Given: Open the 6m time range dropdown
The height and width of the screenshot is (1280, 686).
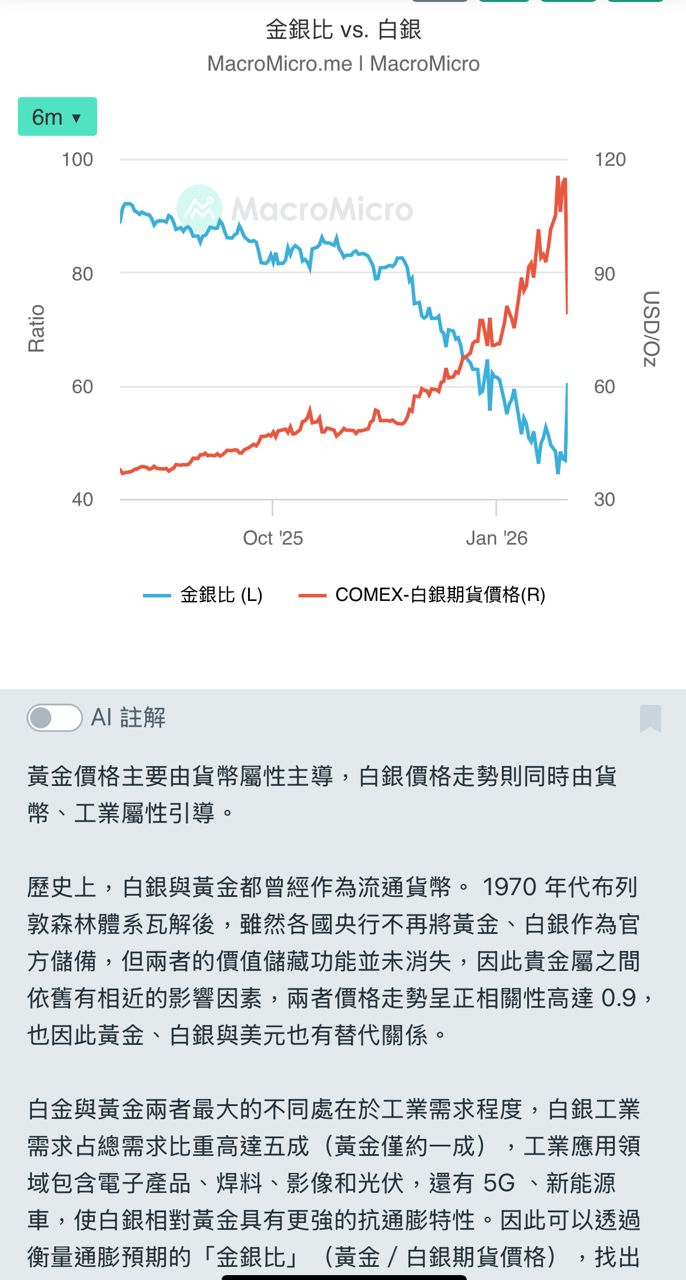Looking at the screenshot, I should [57, 117].
